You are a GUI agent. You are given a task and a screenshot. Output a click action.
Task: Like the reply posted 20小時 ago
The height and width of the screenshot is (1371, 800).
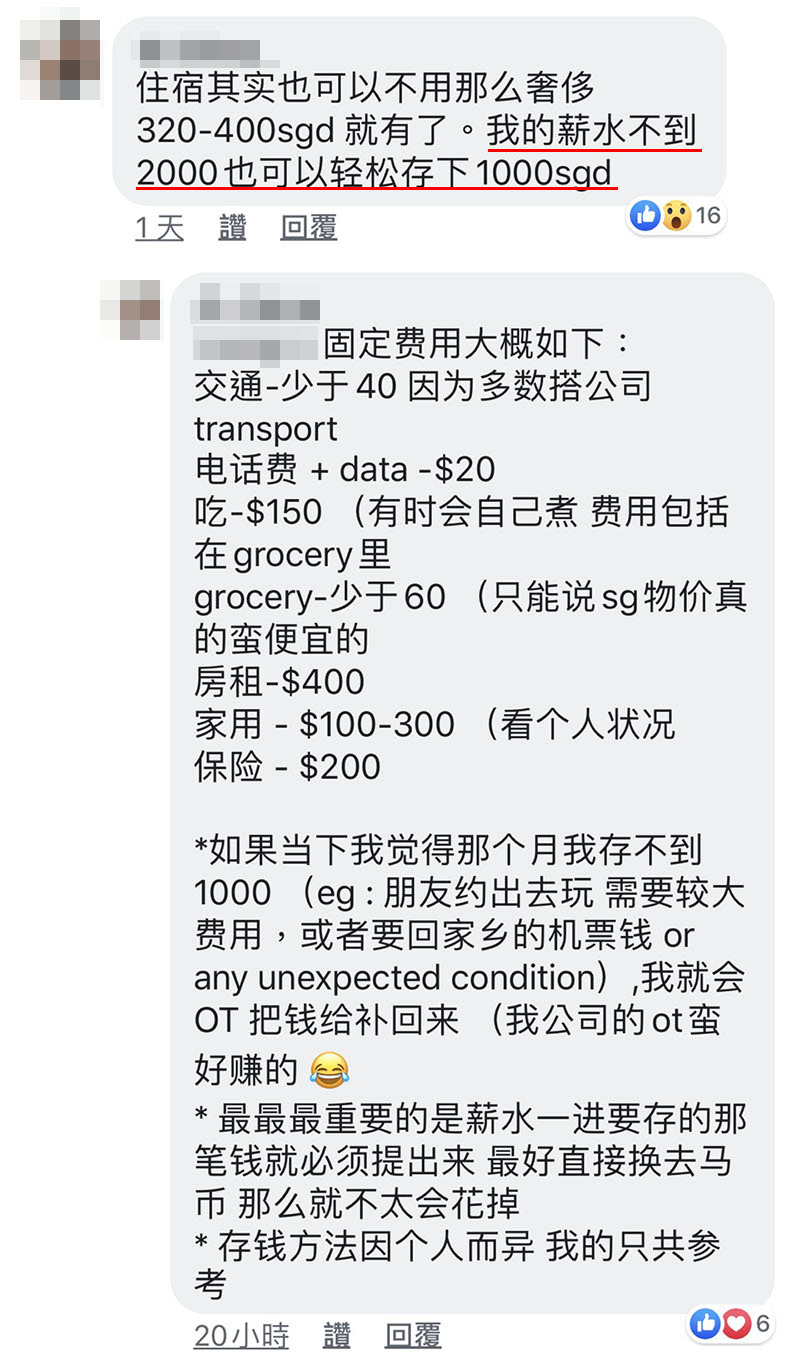pyautogui.click(x=337, y=1335)
